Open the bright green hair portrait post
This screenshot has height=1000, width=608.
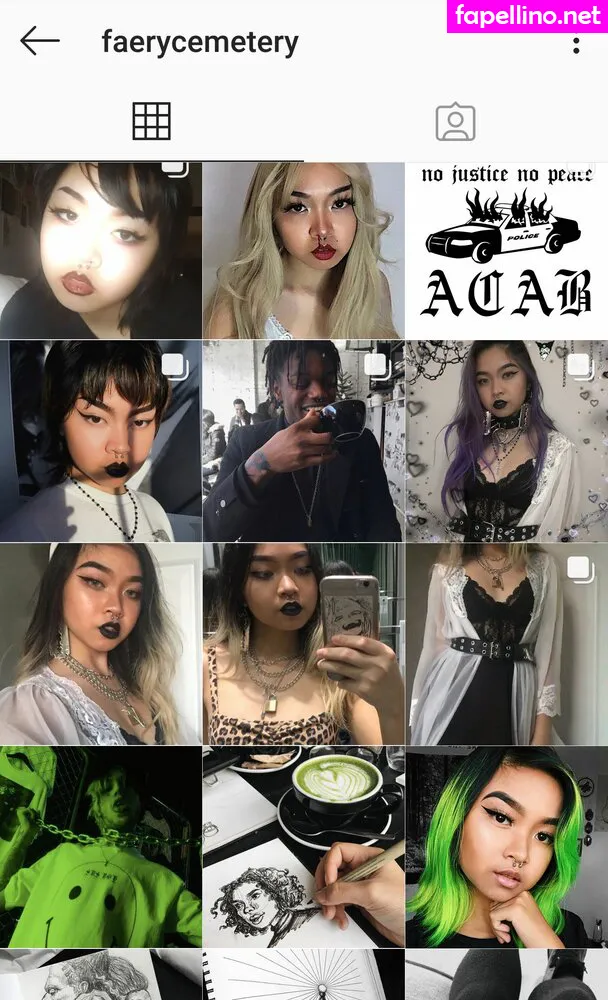click(506, 846)
